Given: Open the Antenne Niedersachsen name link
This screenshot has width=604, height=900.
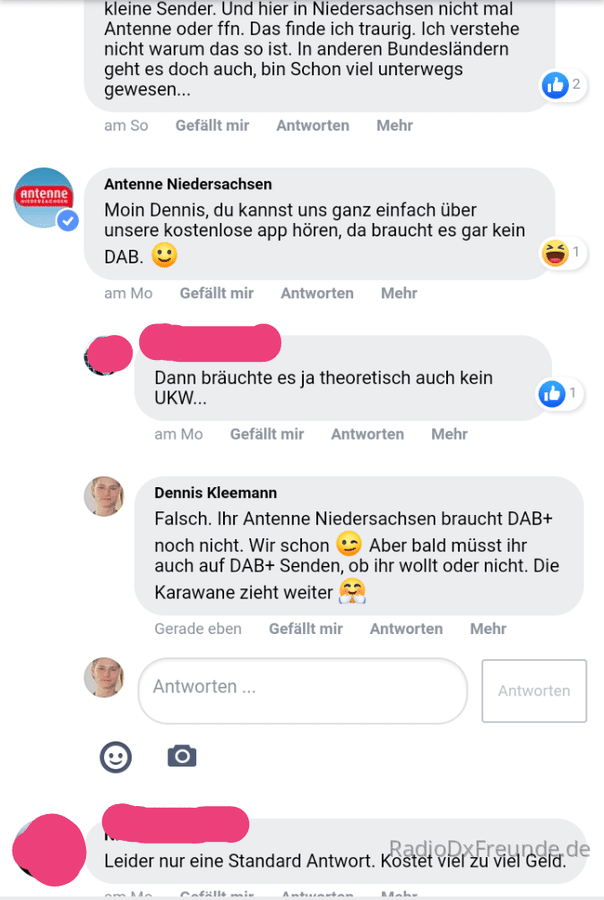Looking at the screenshot, I should [x=188, y=185].
